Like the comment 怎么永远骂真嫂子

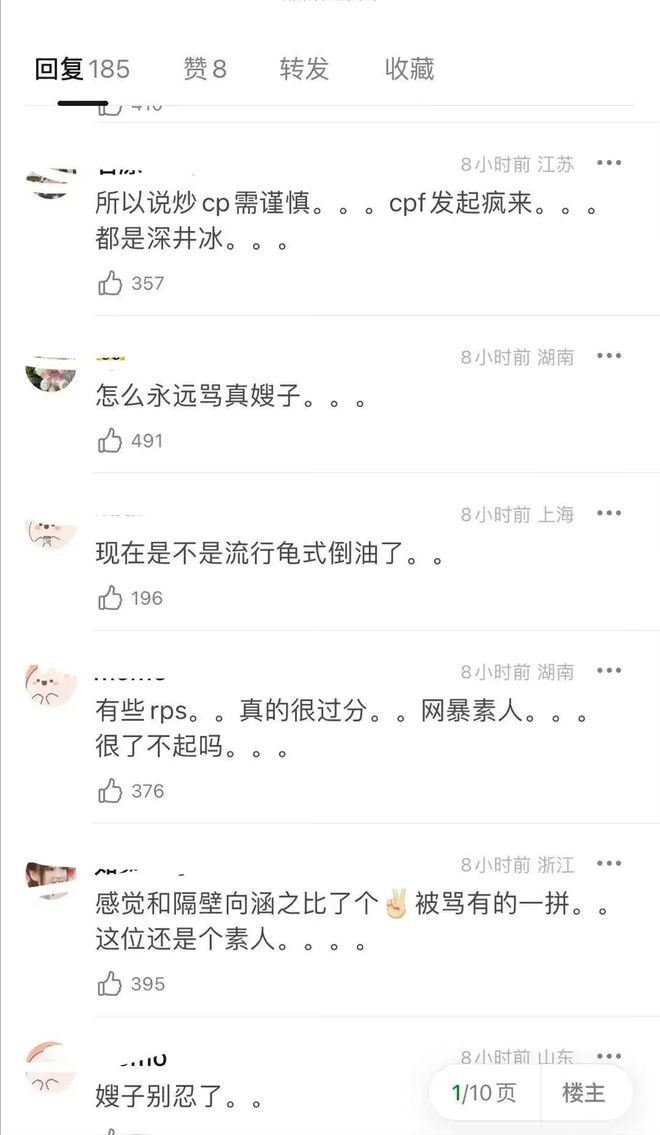click(111, 440)
